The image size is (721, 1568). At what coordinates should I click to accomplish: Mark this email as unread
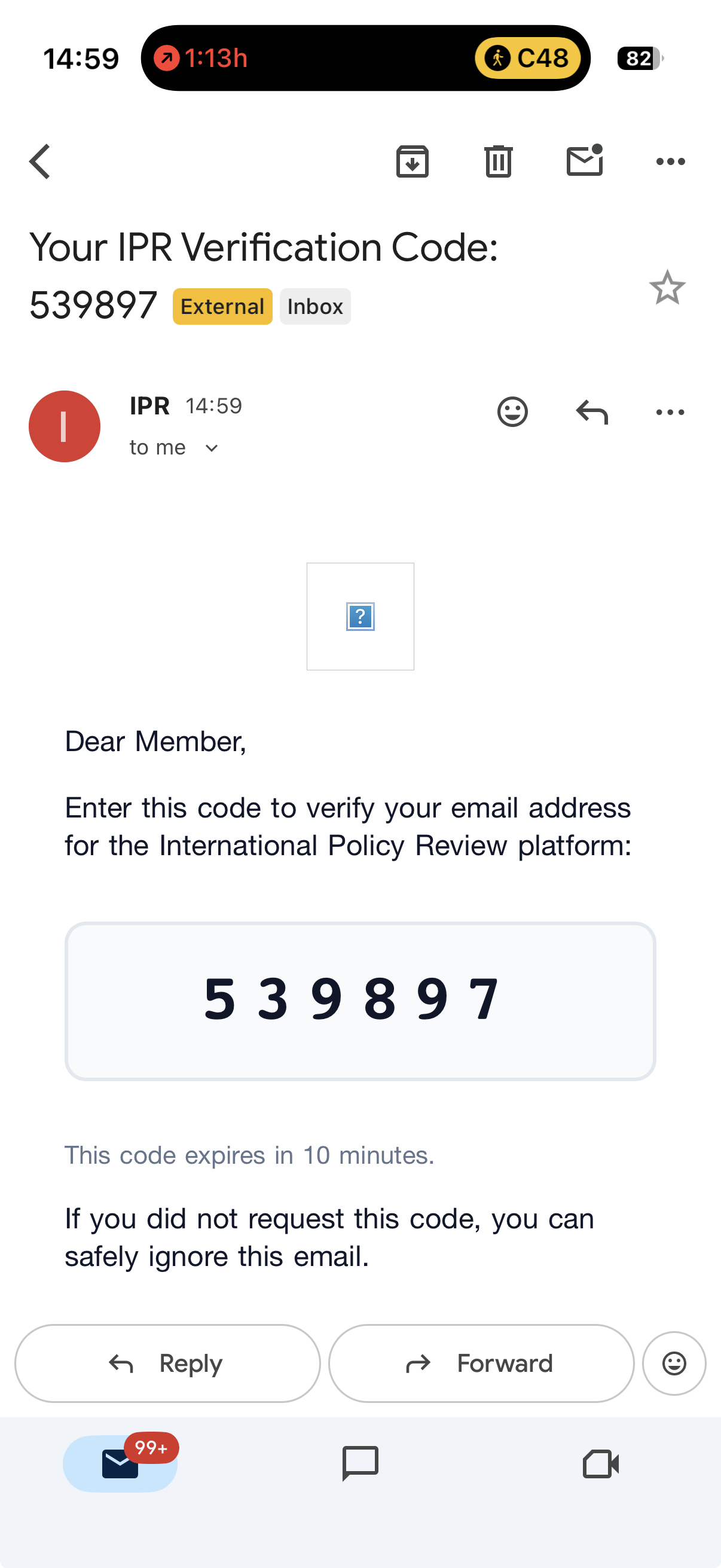pos(584,161)
